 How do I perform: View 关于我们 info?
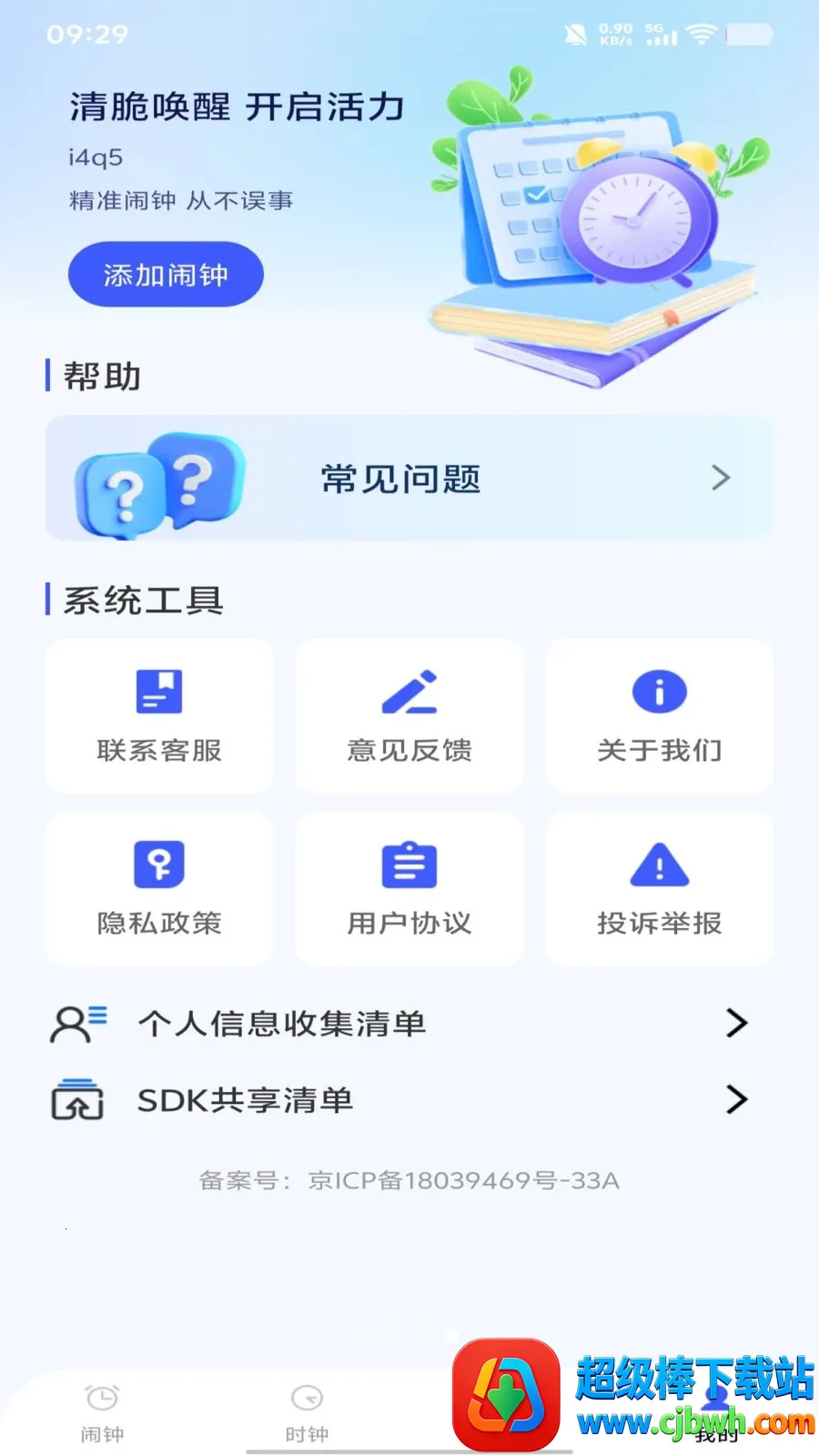coord(660,715)
